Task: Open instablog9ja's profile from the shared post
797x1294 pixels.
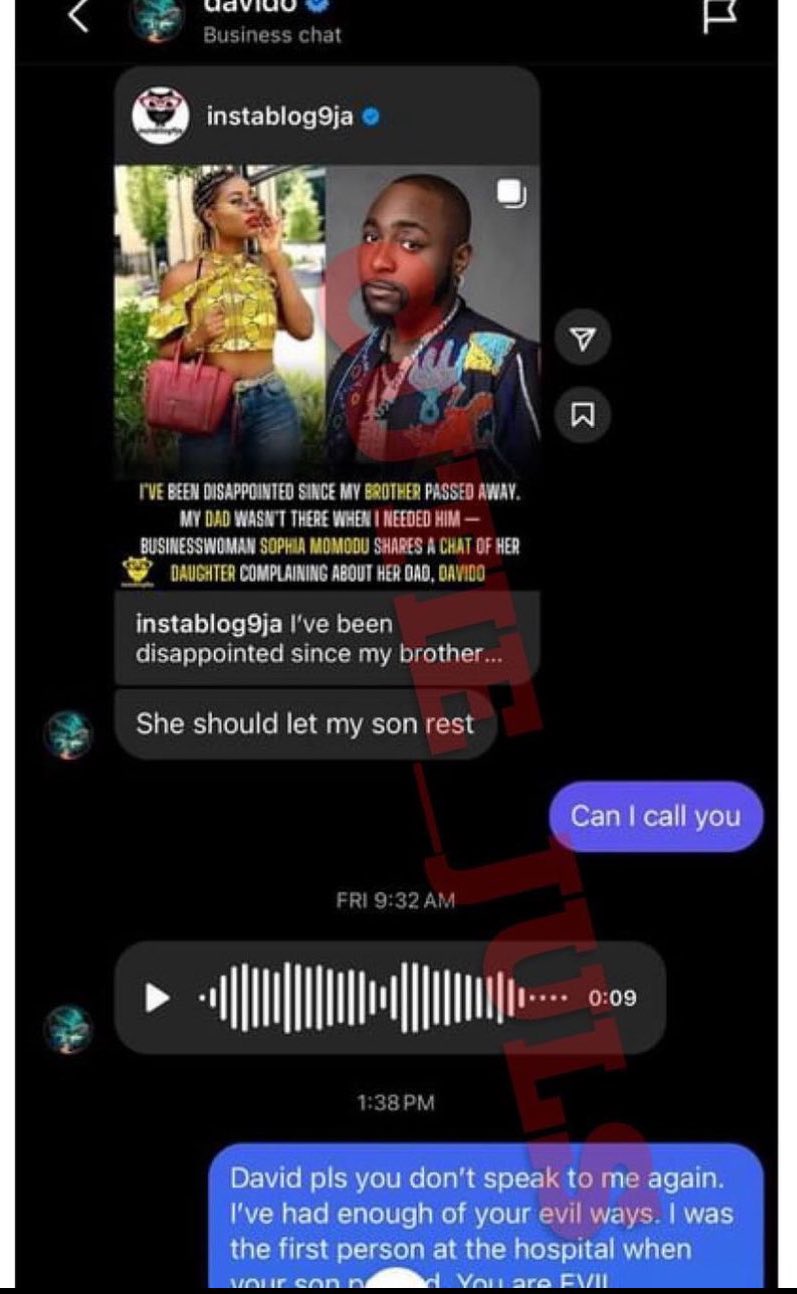Action: click(279, 117)
